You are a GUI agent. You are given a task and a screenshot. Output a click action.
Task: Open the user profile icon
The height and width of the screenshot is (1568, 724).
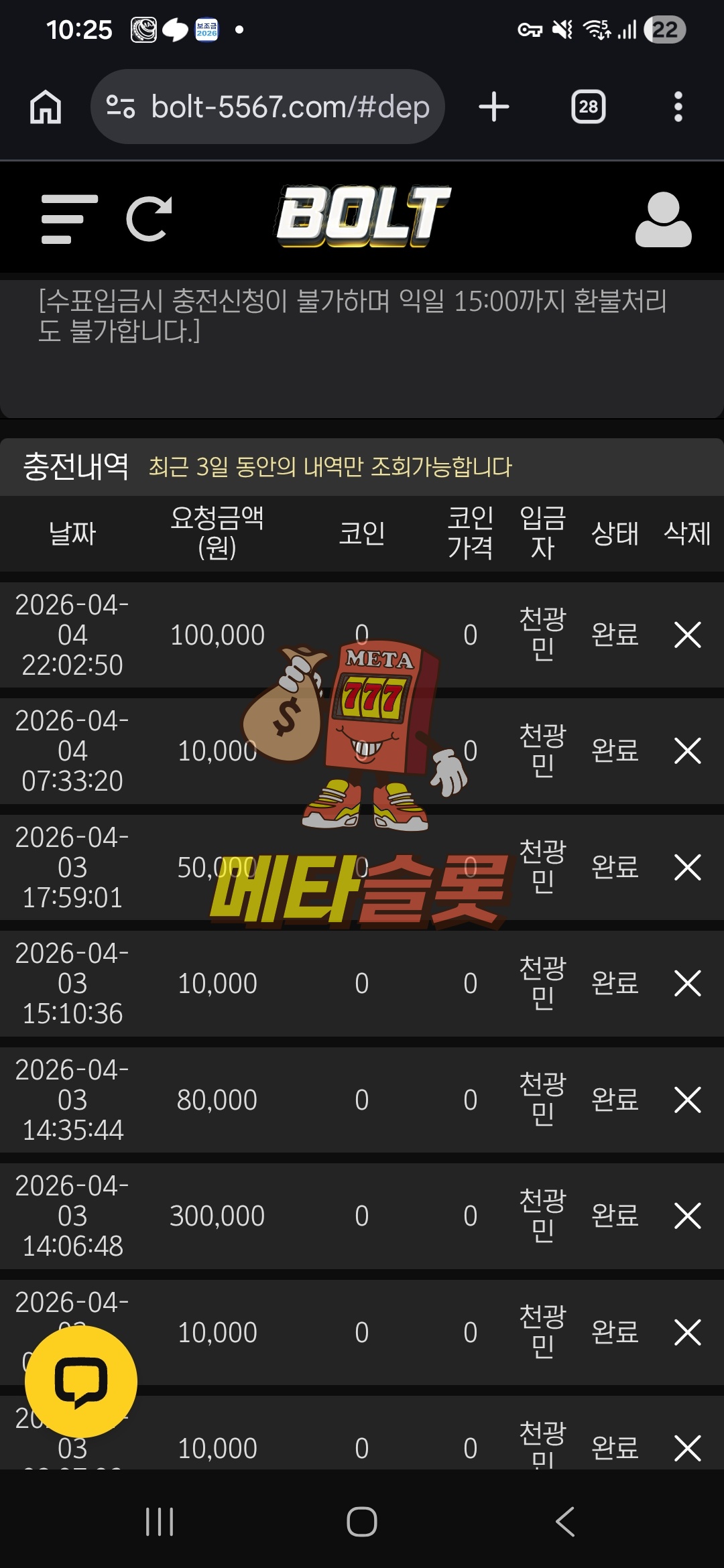pos(662,220)
